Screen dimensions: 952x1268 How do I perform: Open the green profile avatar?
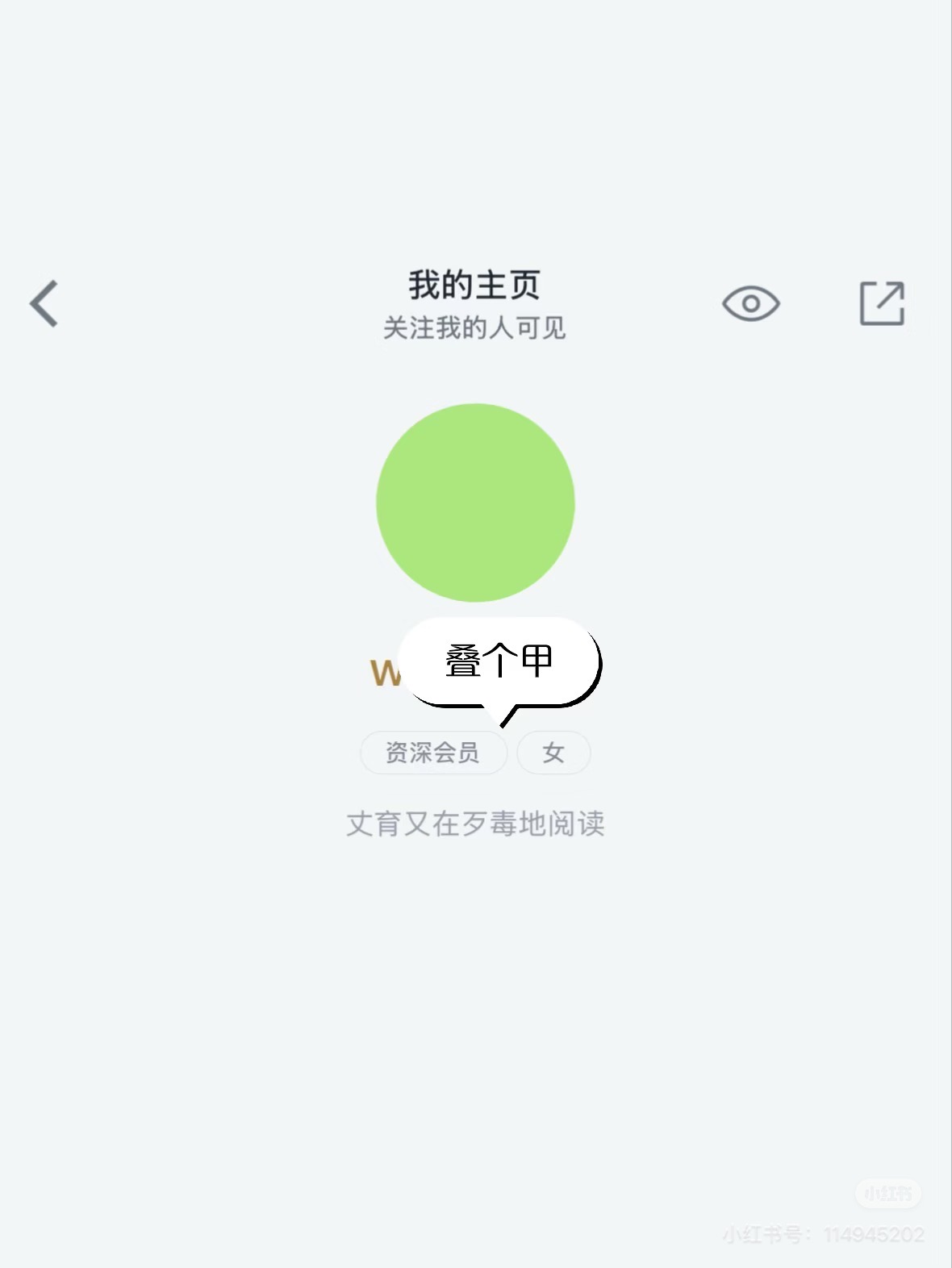(475, 503)
